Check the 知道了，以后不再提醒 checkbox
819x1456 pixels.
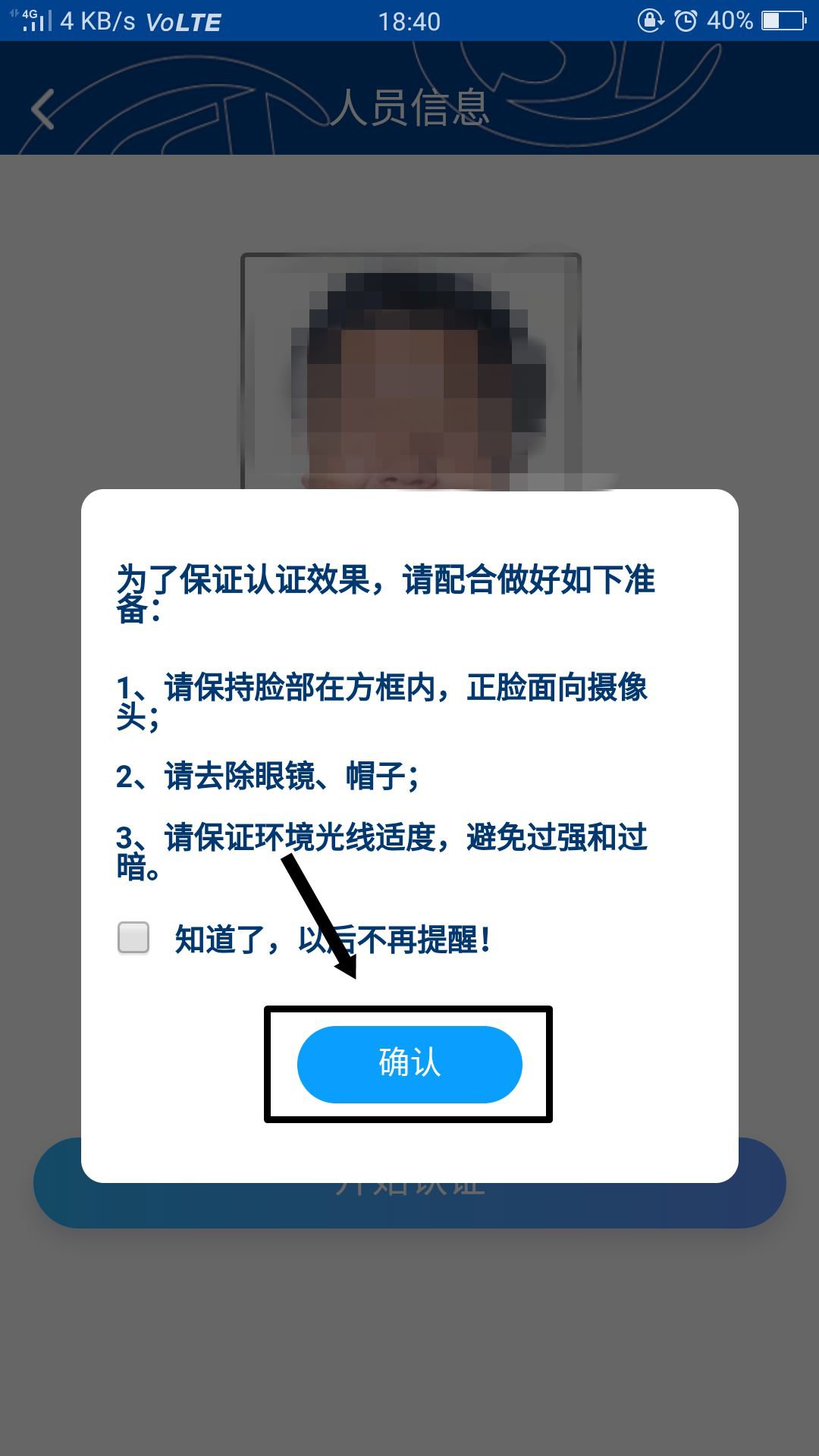tap(133, 938)
